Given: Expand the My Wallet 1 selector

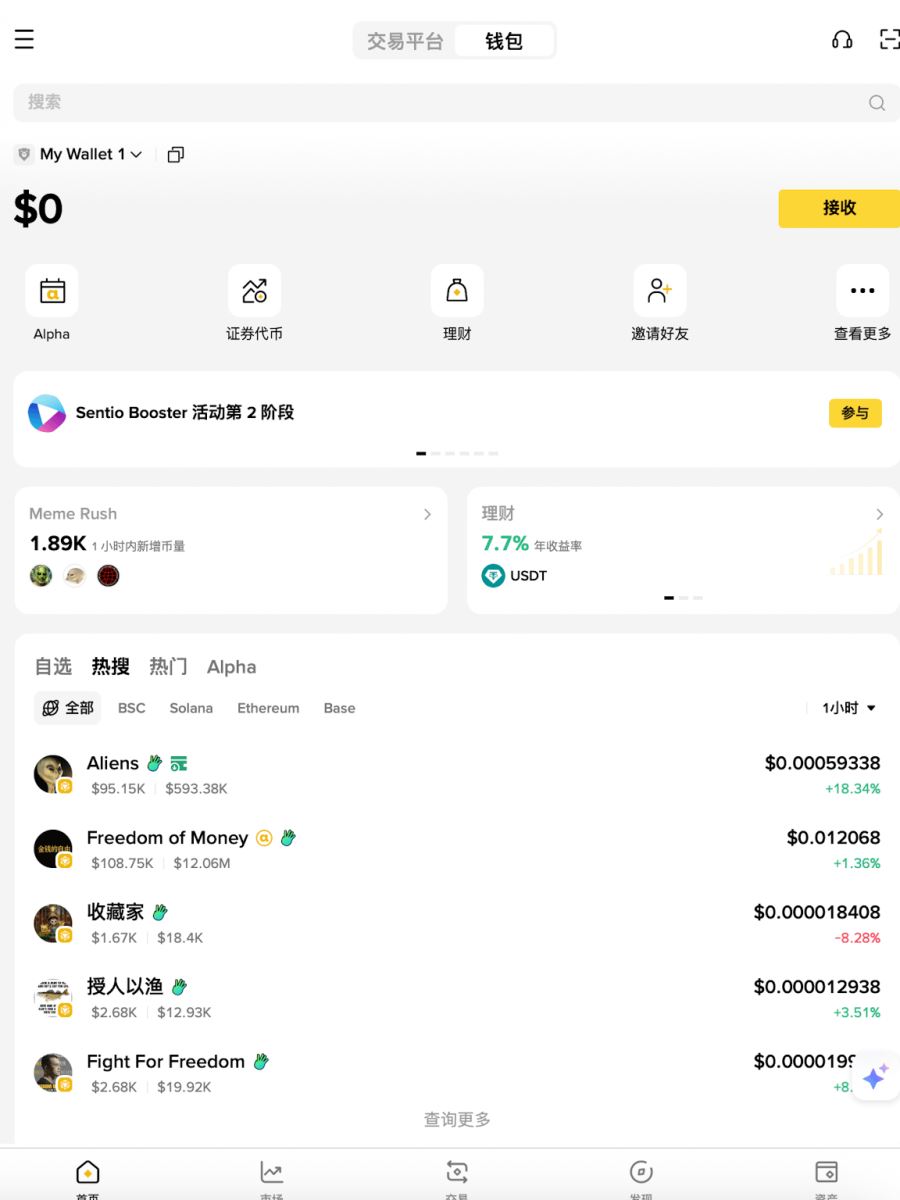Looking at the screenshot, I should click(x=90, y=154).
